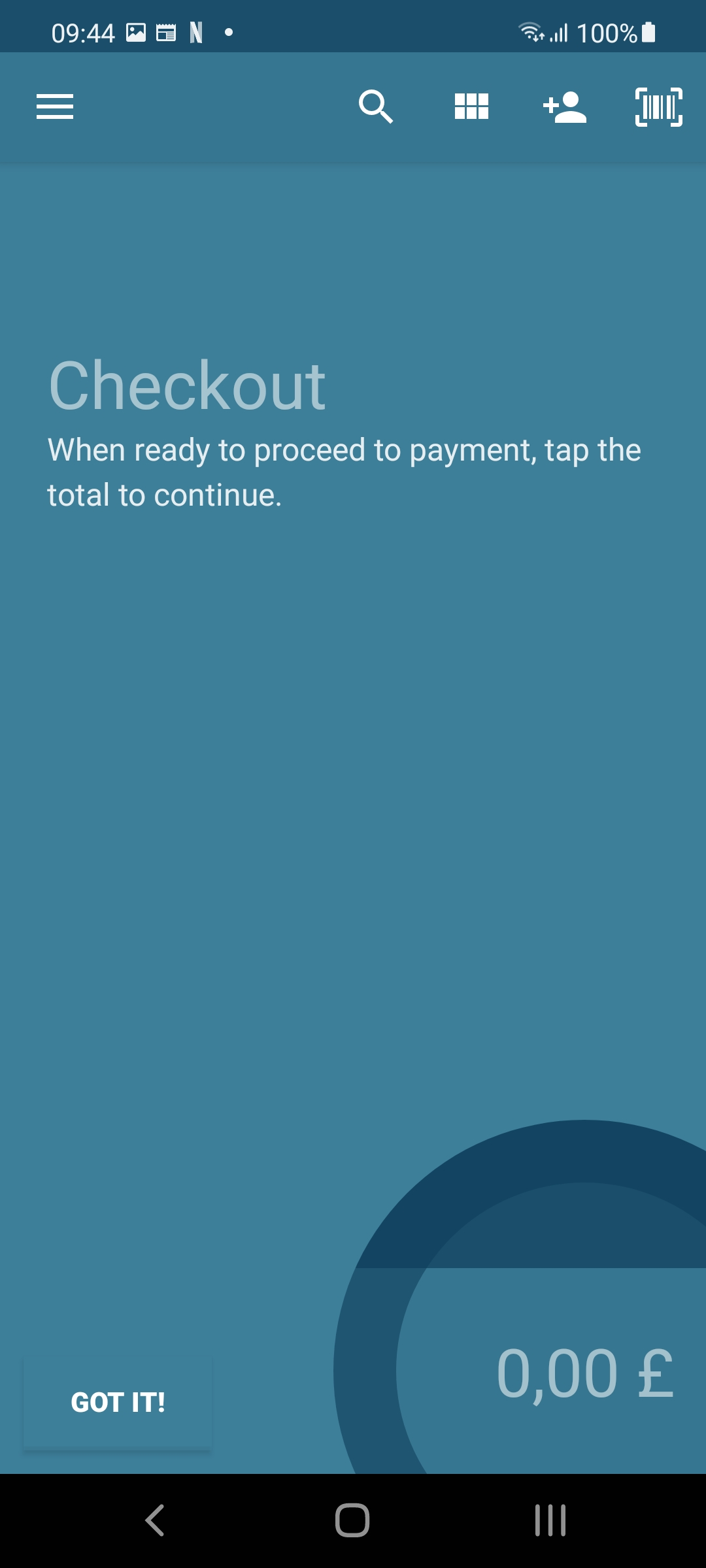Dismiss the tutorial with GOT IT!
This screenshot has height=1568, width=706.
pos(118,1402)
